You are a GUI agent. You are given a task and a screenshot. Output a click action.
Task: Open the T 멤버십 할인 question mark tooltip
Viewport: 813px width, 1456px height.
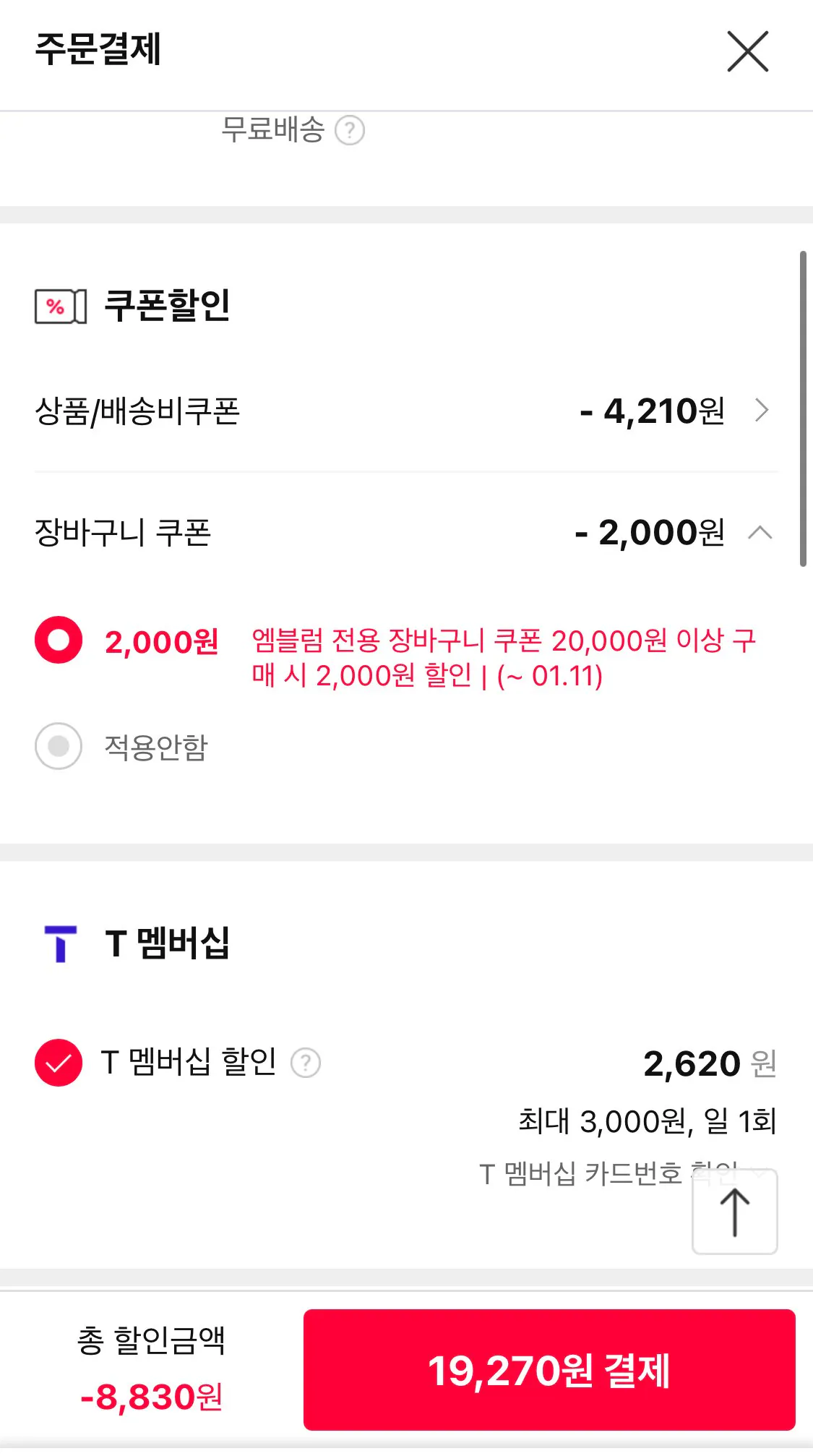pos(306,1063)
